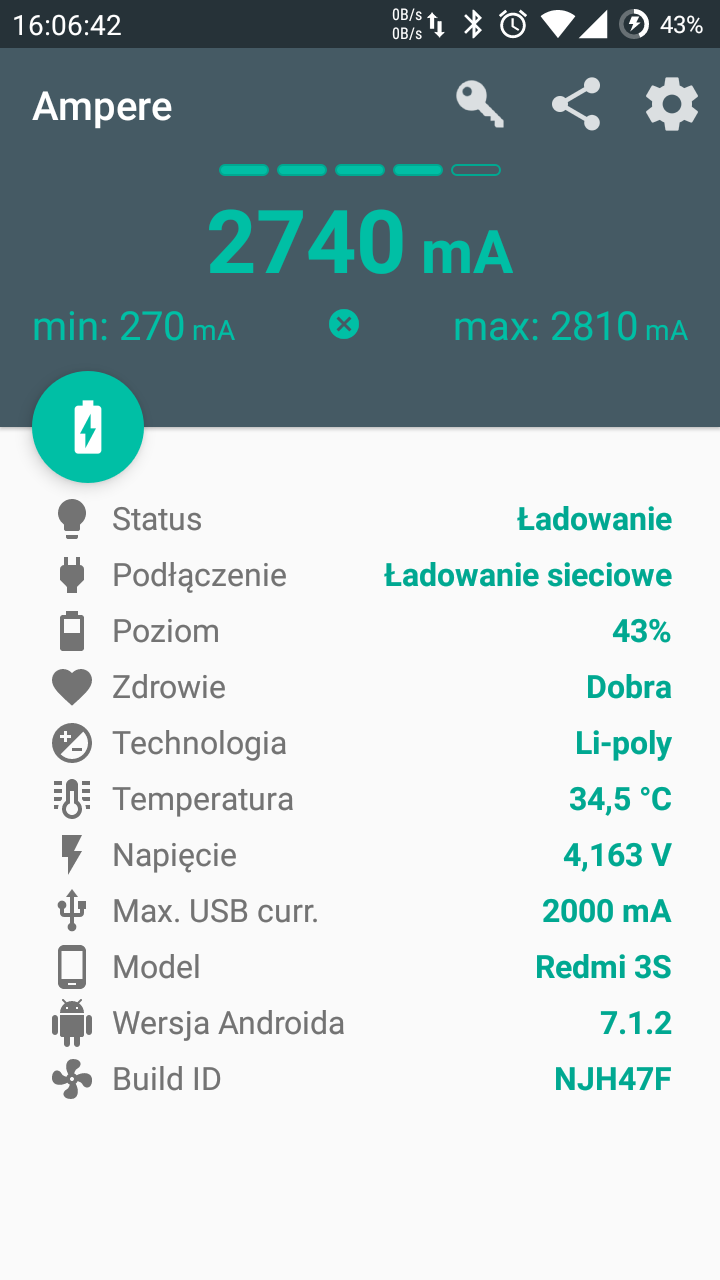Tap the teal battery floating action button

coord(88,427)
